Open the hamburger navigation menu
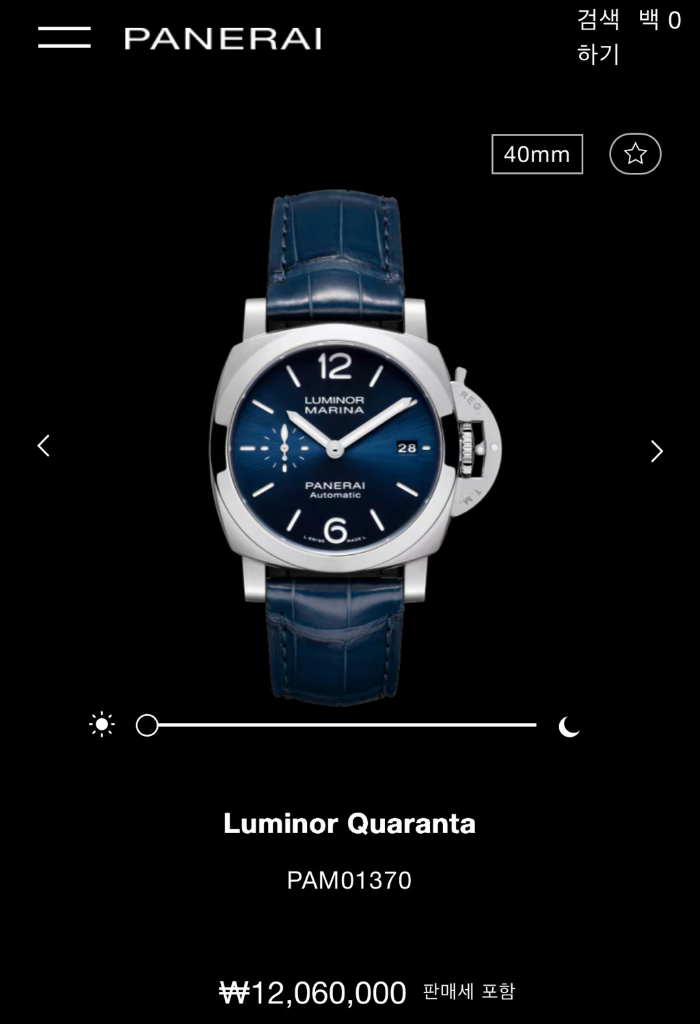Screen dimensions: 700x1024 (64, 38)
